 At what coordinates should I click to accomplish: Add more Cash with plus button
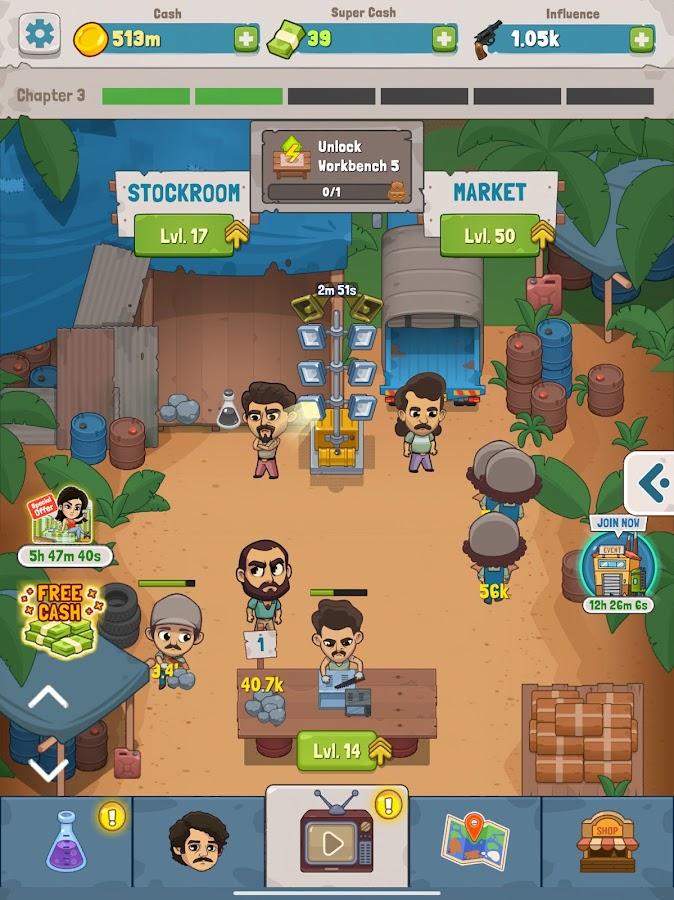coord(245,39)
